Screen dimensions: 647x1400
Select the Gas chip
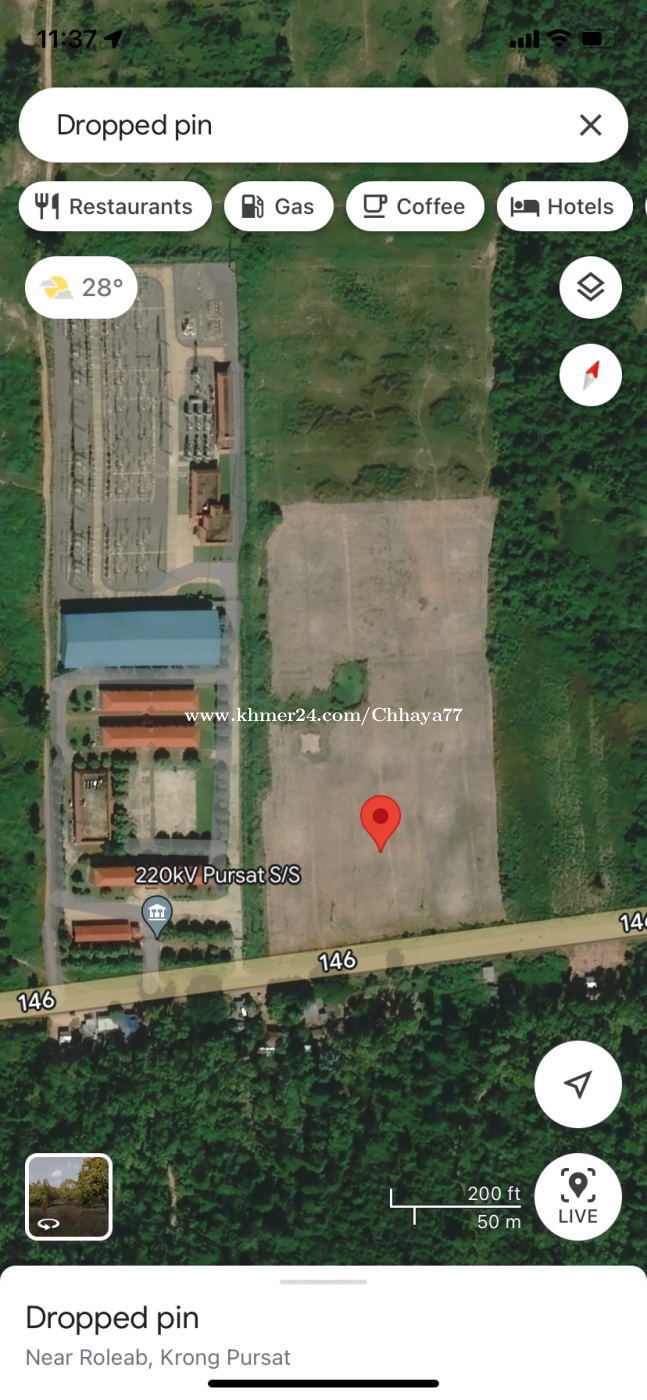point(279,207)
